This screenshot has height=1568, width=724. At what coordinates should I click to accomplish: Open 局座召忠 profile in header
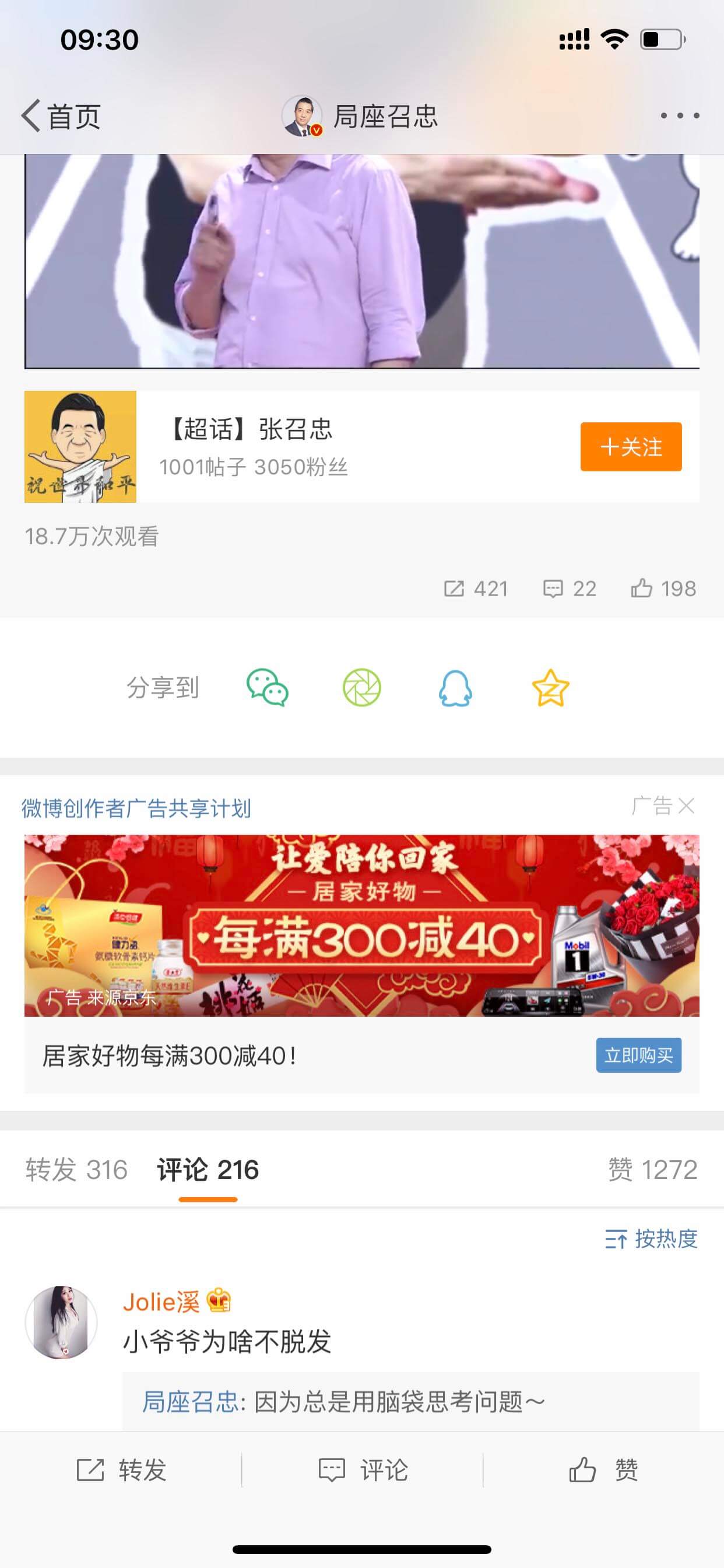pos(360,116)
